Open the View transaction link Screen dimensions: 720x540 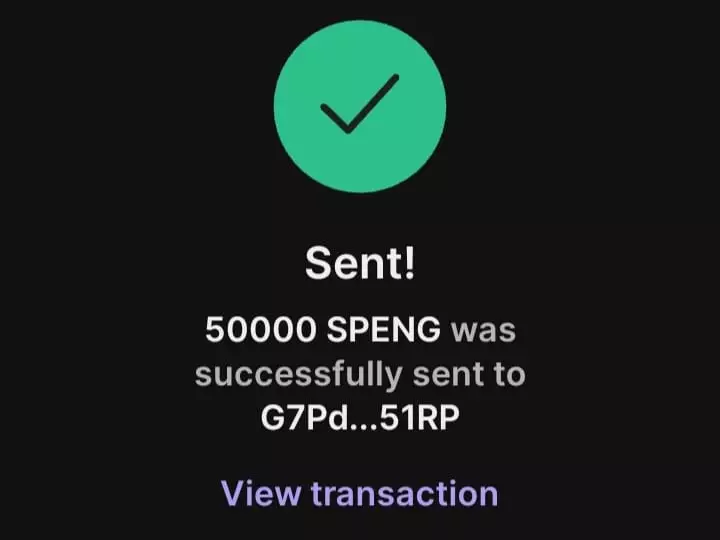click(x=359, y=493)
